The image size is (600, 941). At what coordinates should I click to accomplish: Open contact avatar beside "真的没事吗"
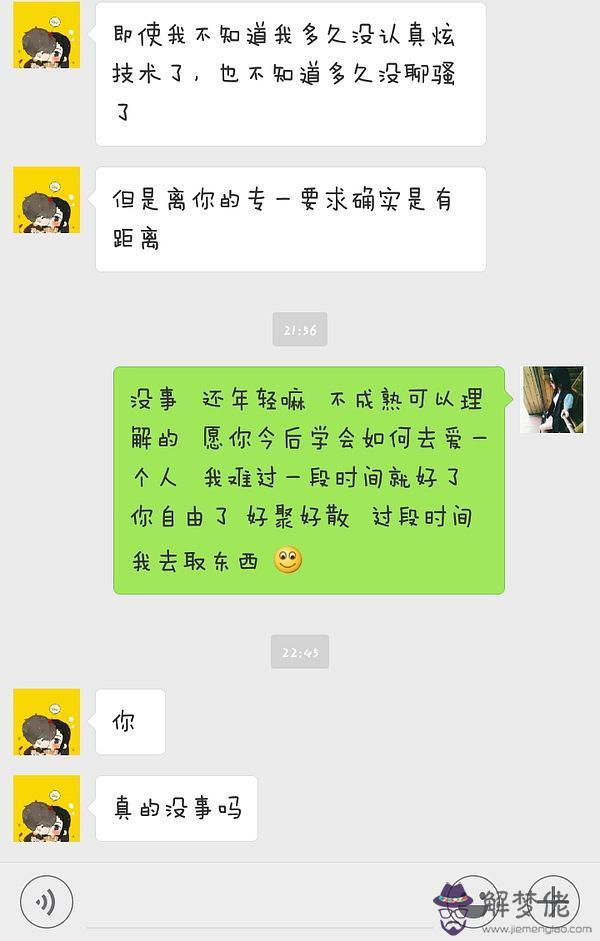click(46, 808)
